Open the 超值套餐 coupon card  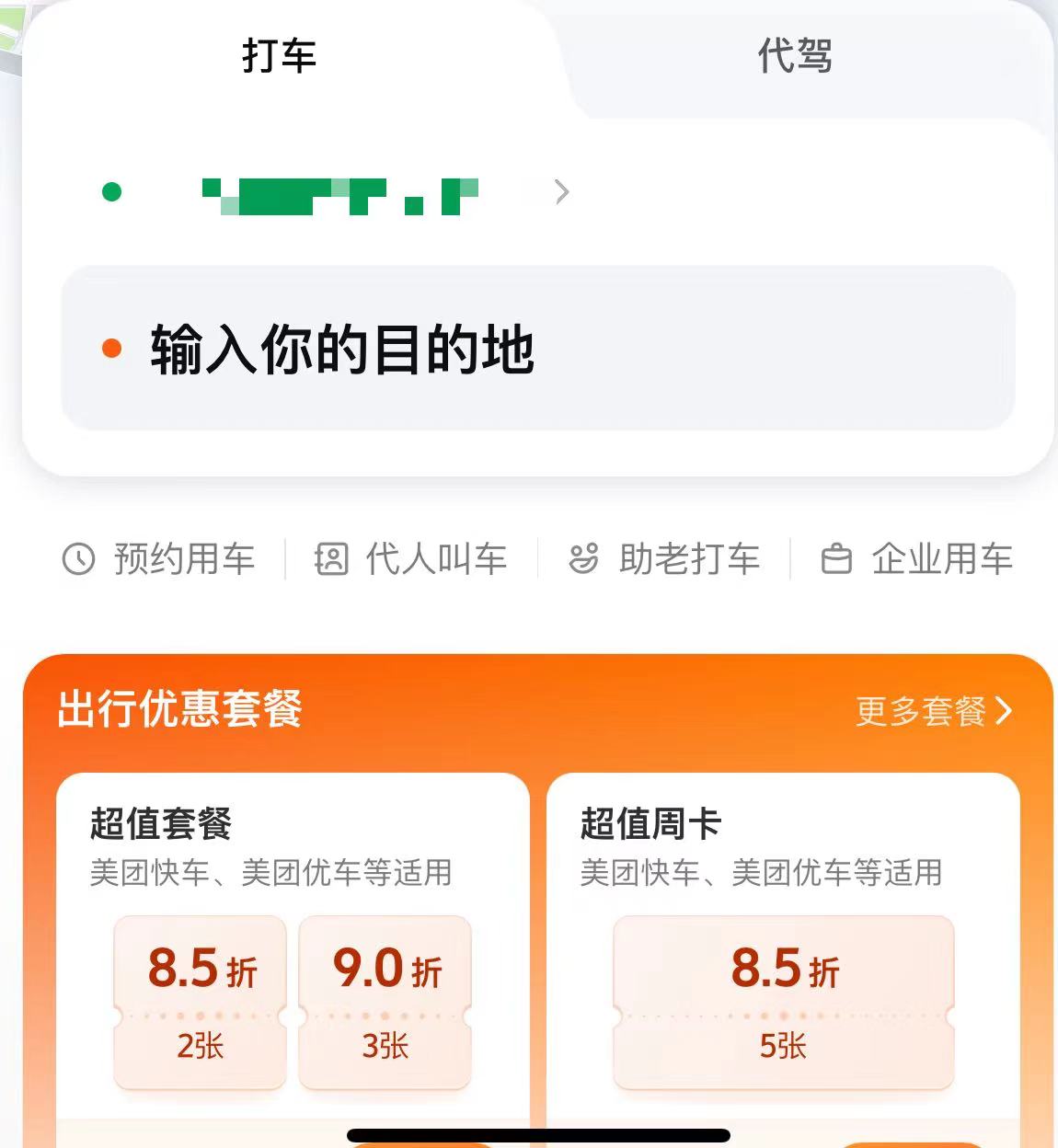[293, 938]
